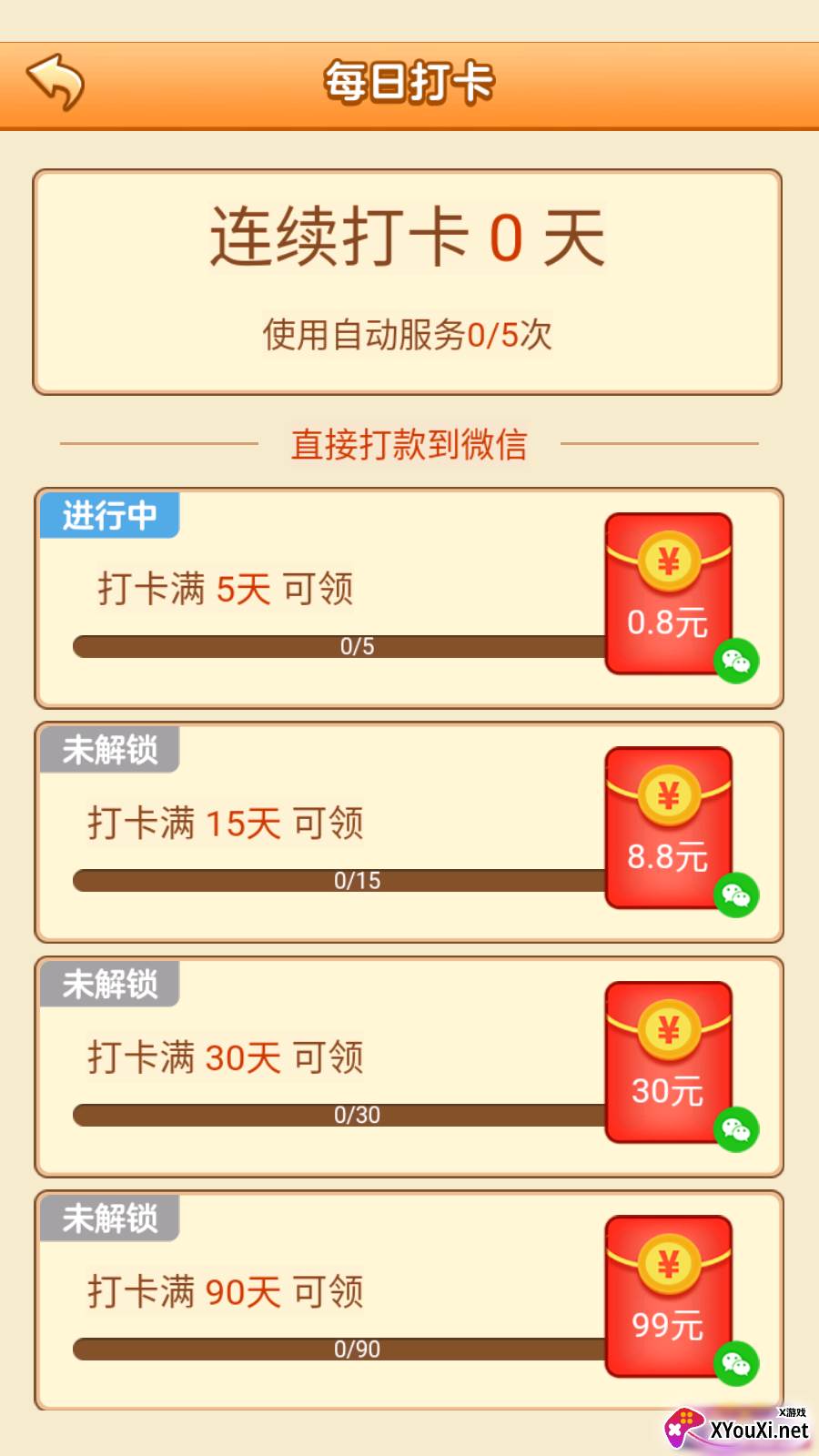The width and height of the screenshot is (819, 1456).
Task: Claim the 0.8元 red envelope
Action: pos(670,594)
